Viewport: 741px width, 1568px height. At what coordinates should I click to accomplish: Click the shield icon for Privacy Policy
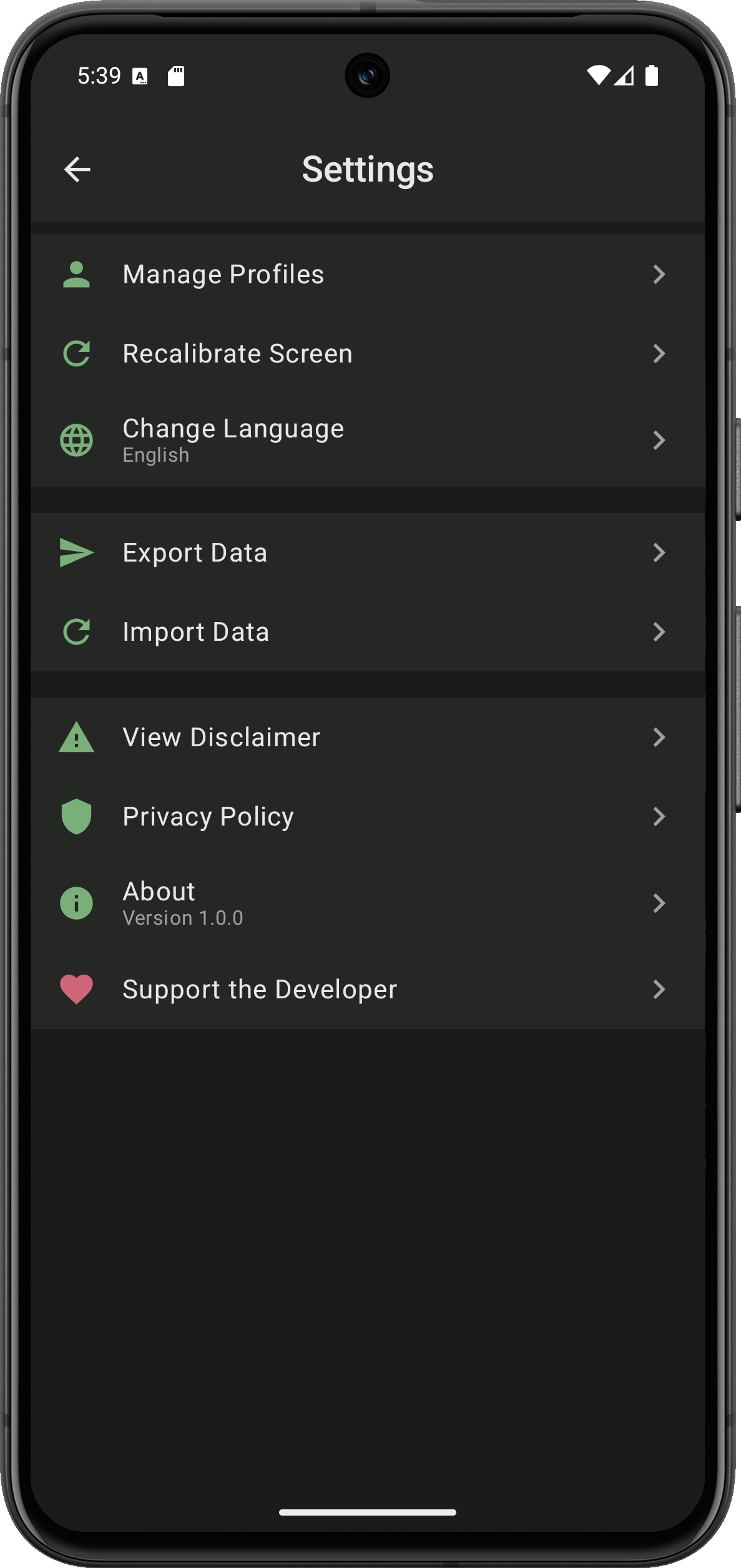(76, 816)
